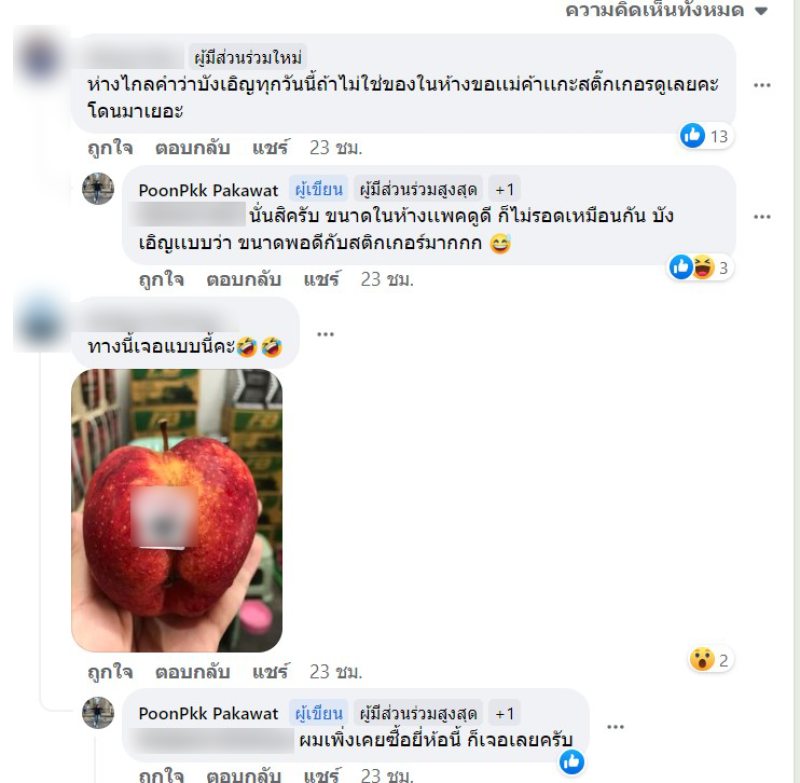This screenshot has width=800, height=783.
Task: Share the first comment with 13 likes
Action: [x=270, y=147]
